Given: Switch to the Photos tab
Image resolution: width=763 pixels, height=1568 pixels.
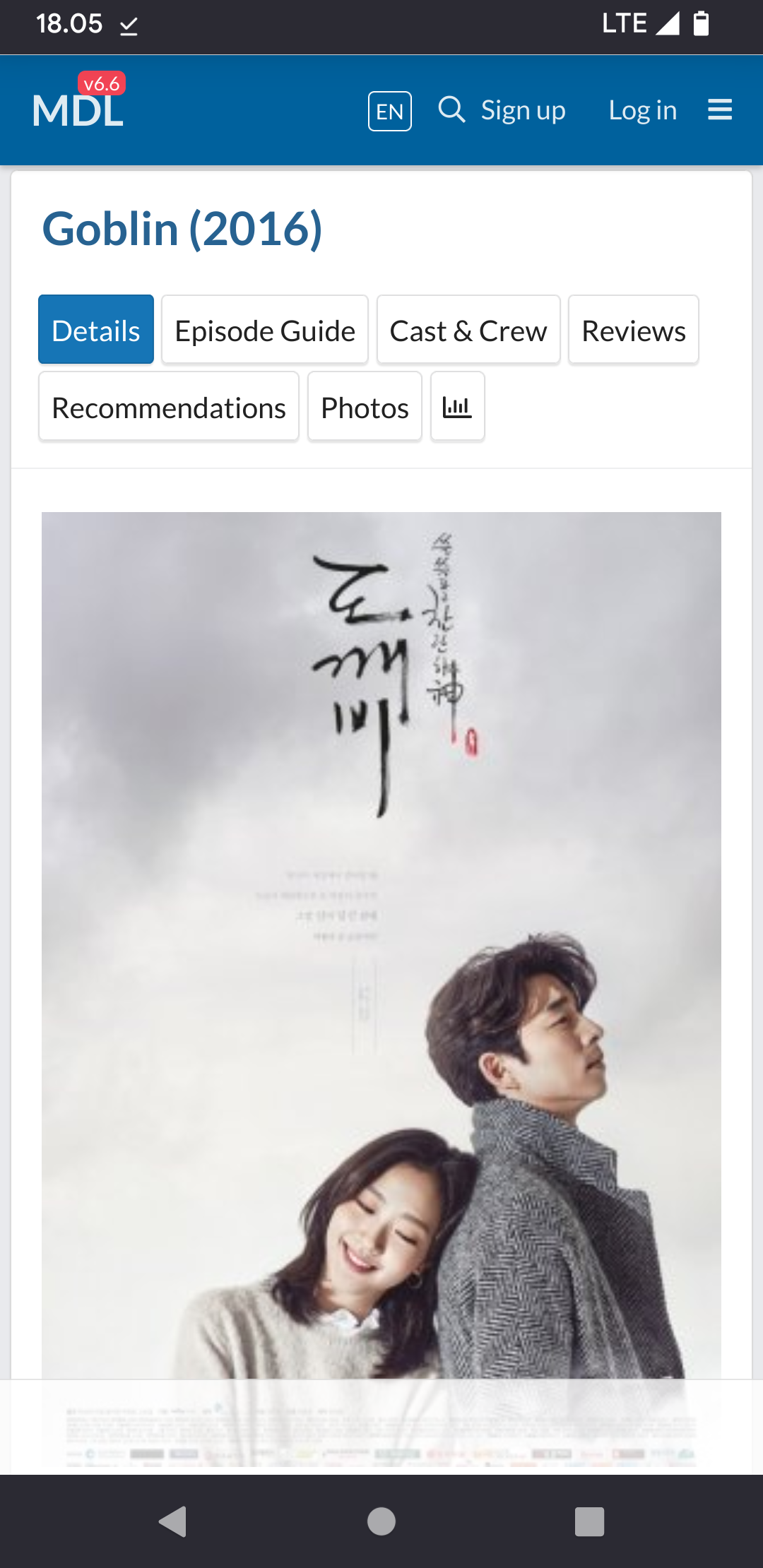Looking at the screenshot, I should (365, 407).
